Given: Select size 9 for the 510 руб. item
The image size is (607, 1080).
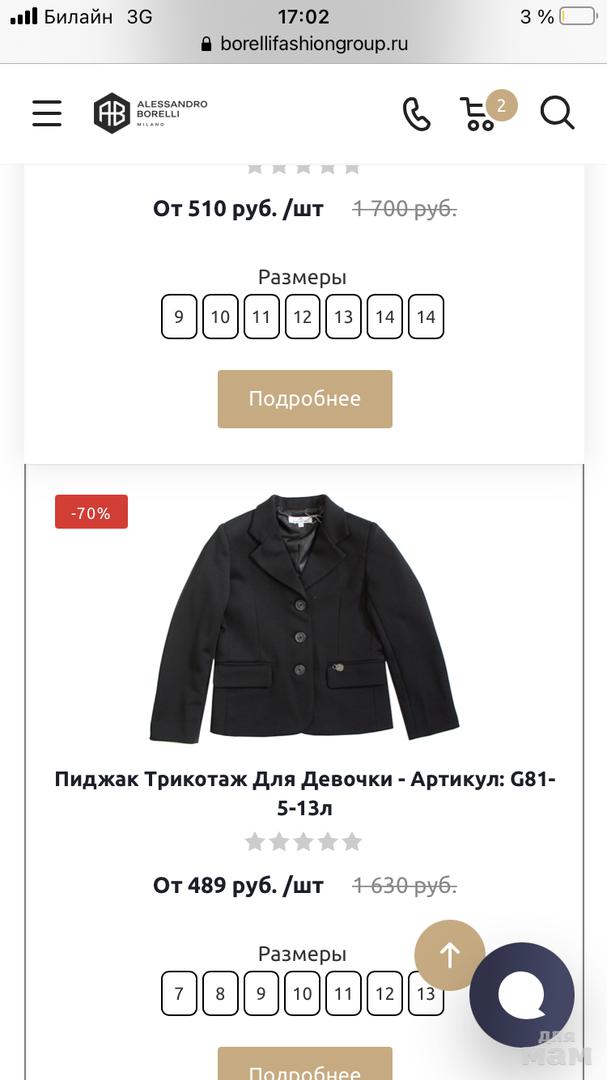Looking at the screenshot, I should pyautogui.click(x=179, y=317).
